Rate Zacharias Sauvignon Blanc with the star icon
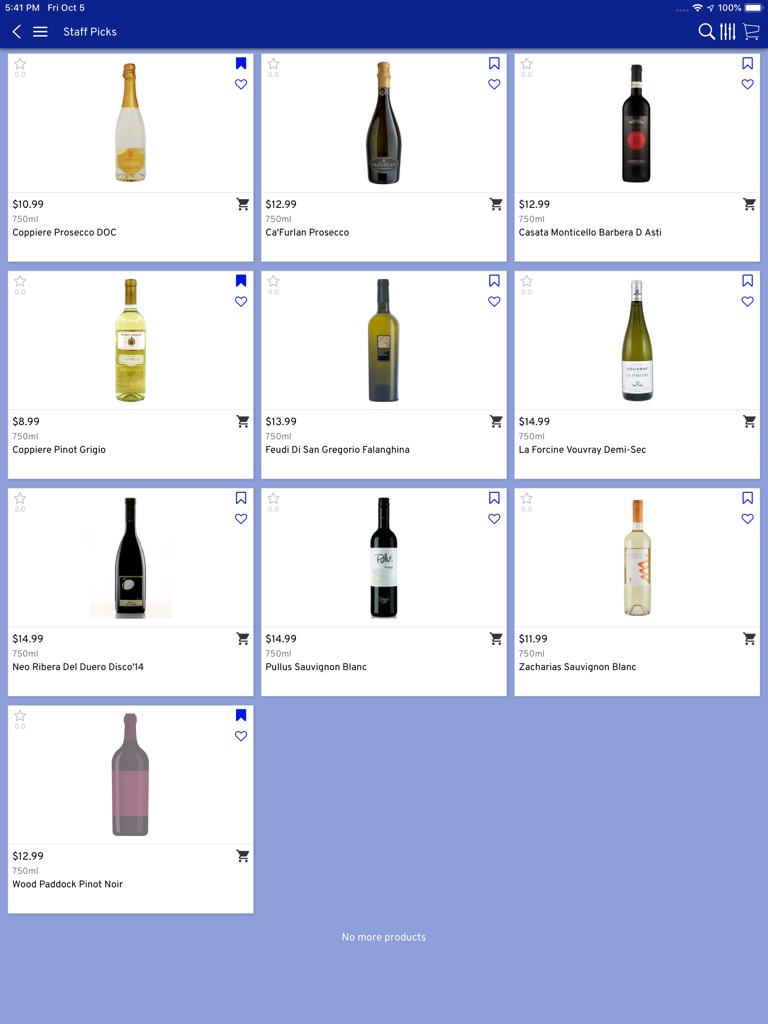This screenshot has width=768, height=1024. 526,497
